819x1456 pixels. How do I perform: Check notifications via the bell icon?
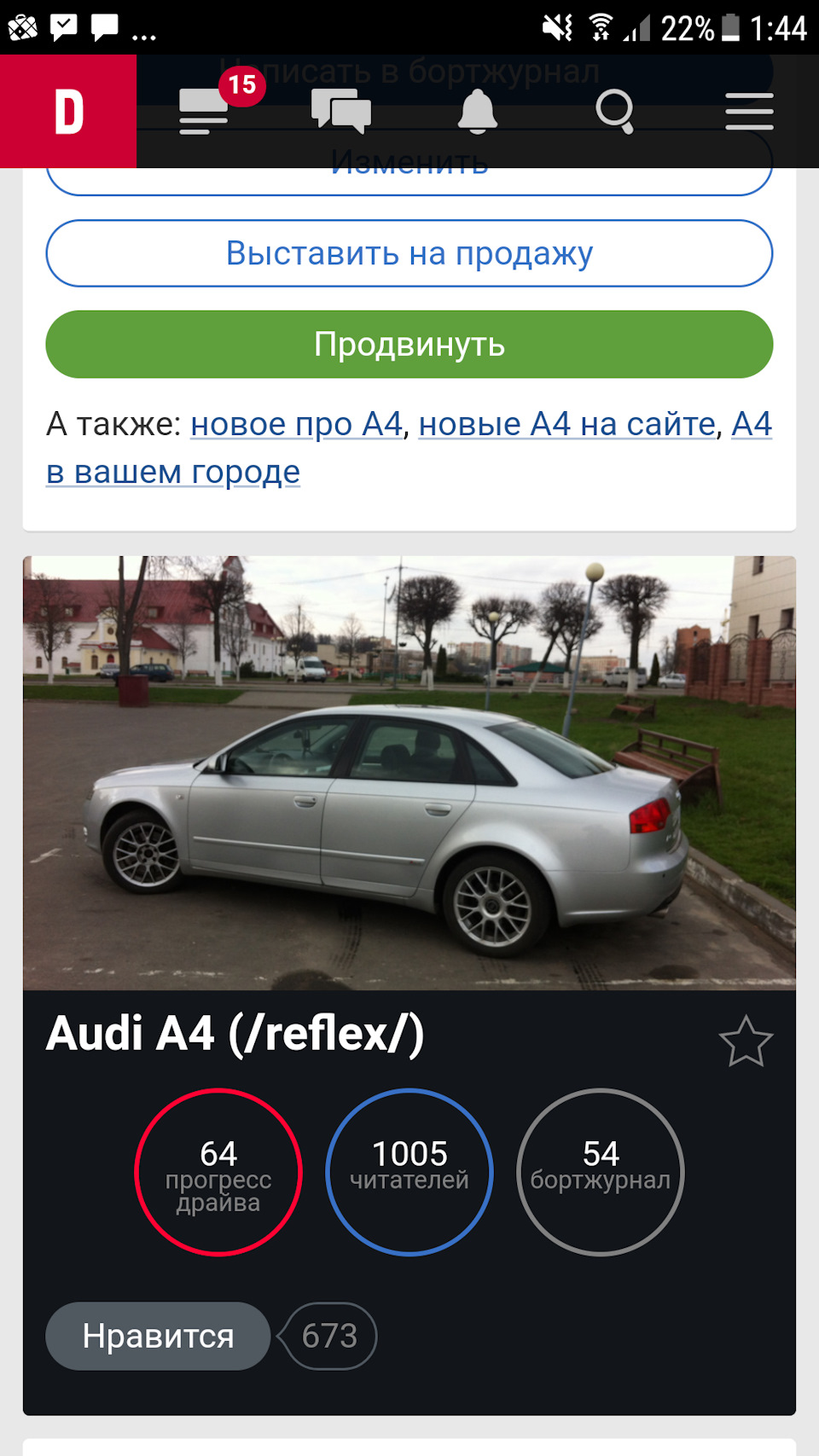pyautogui.click(x=479, y=111)
